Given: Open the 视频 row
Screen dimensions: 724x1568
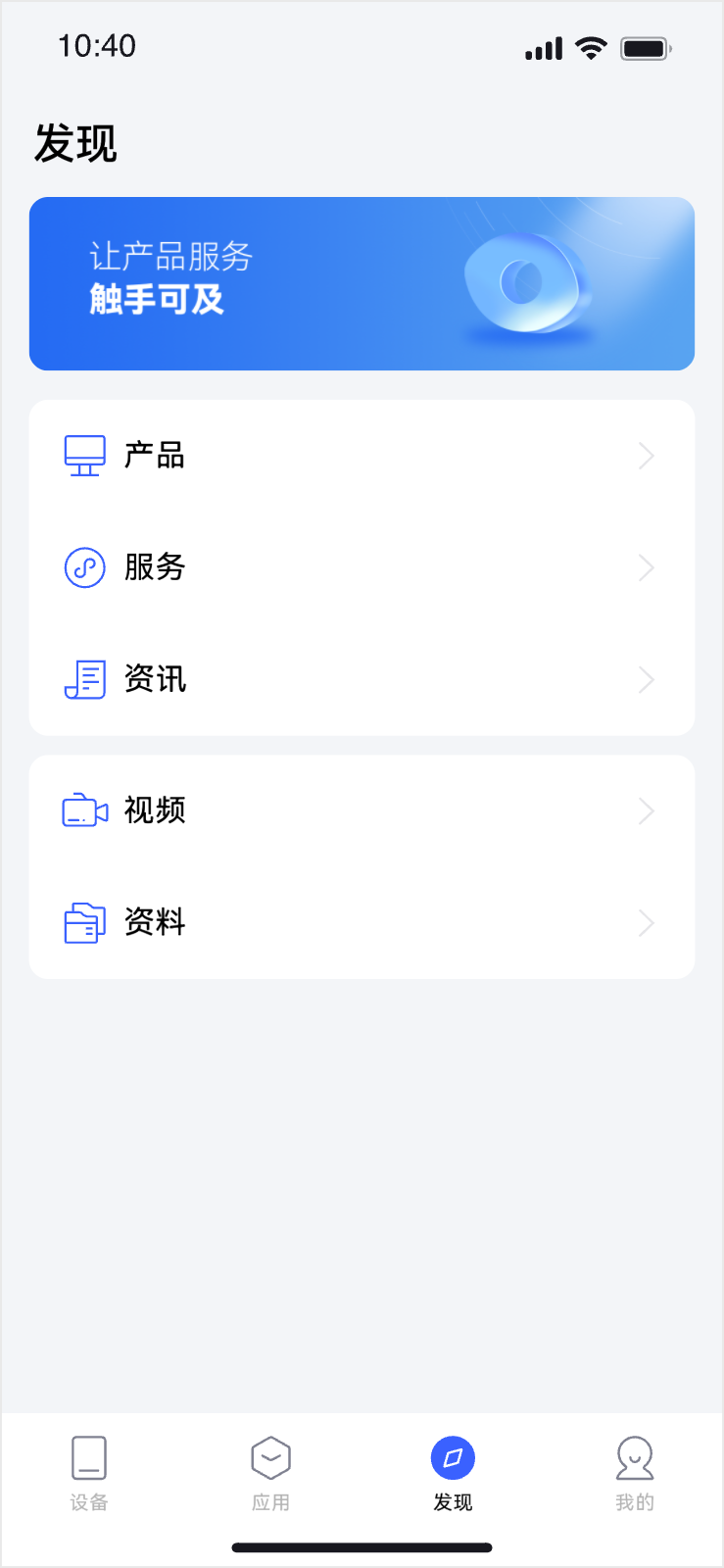Looking at the screenshot, I should click(x=362, y=810).
